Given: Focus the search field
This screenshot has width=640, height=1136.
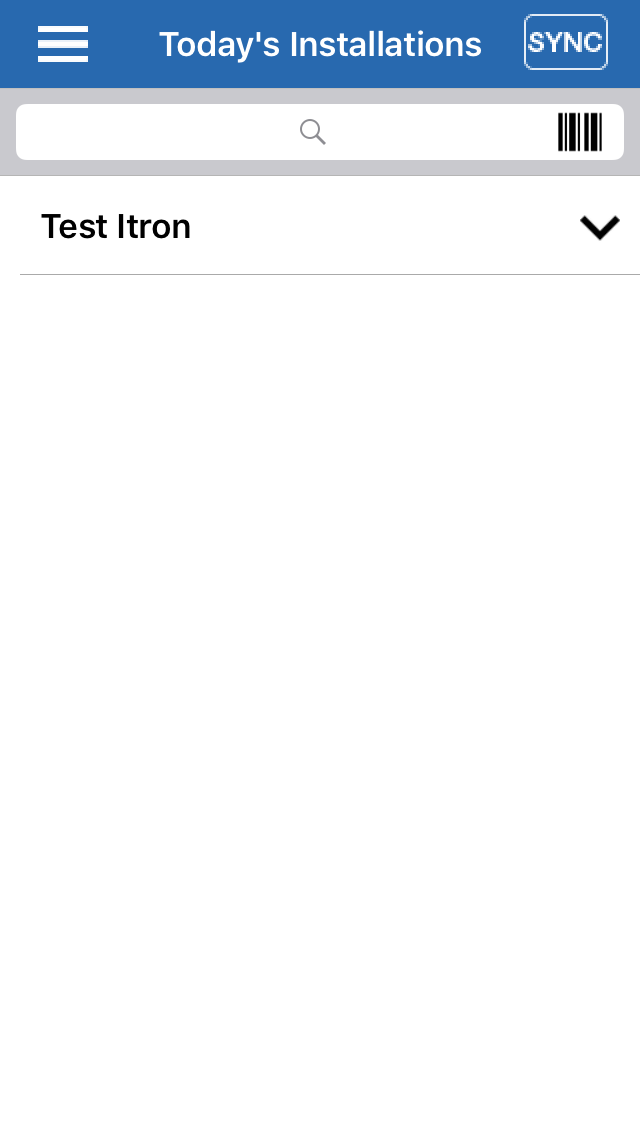Looking at the screenshot, I should point(300,132).
